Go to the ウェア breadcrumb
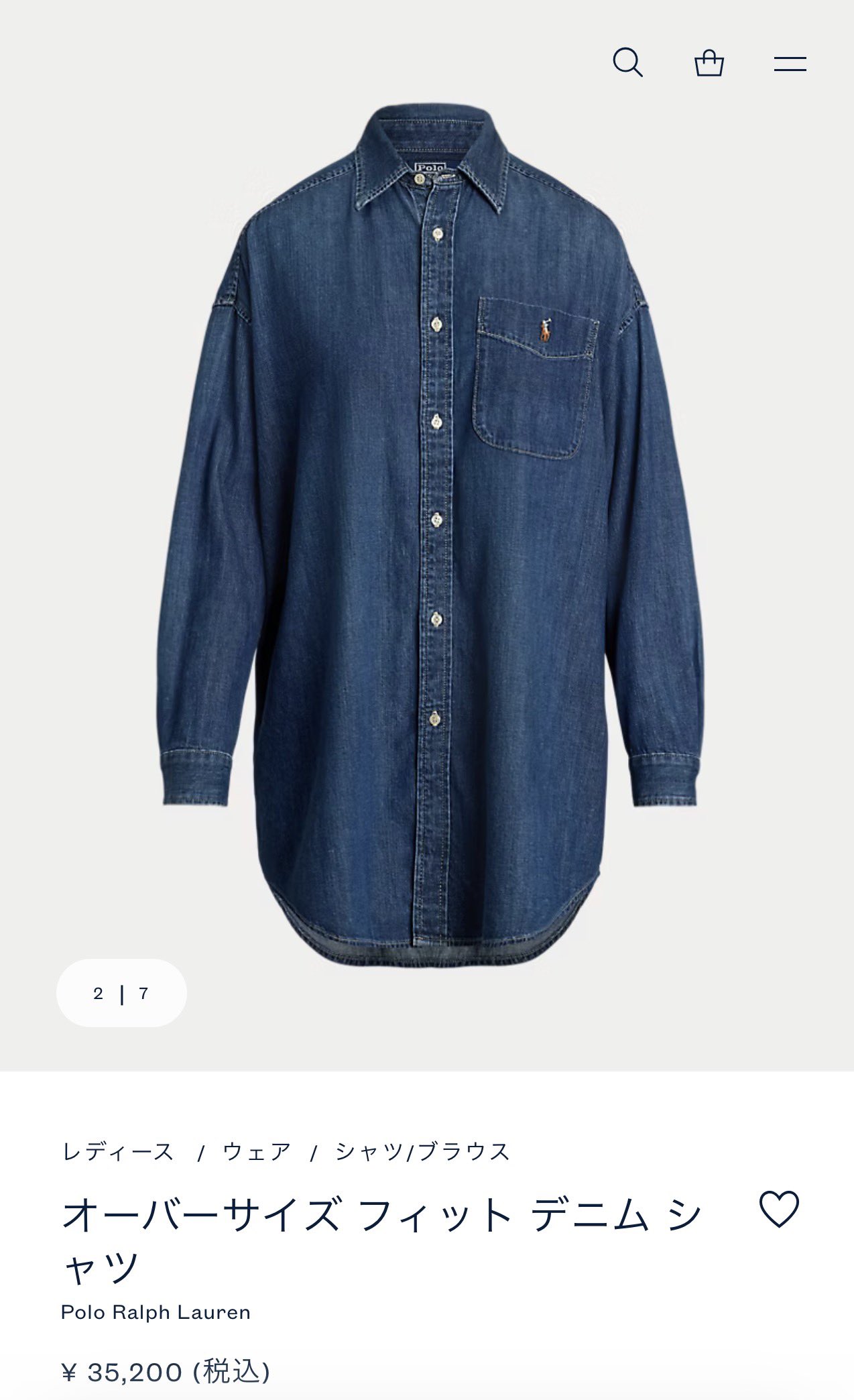Image resolution: width=854 pixels, height=1400 pixels. 257,1152
